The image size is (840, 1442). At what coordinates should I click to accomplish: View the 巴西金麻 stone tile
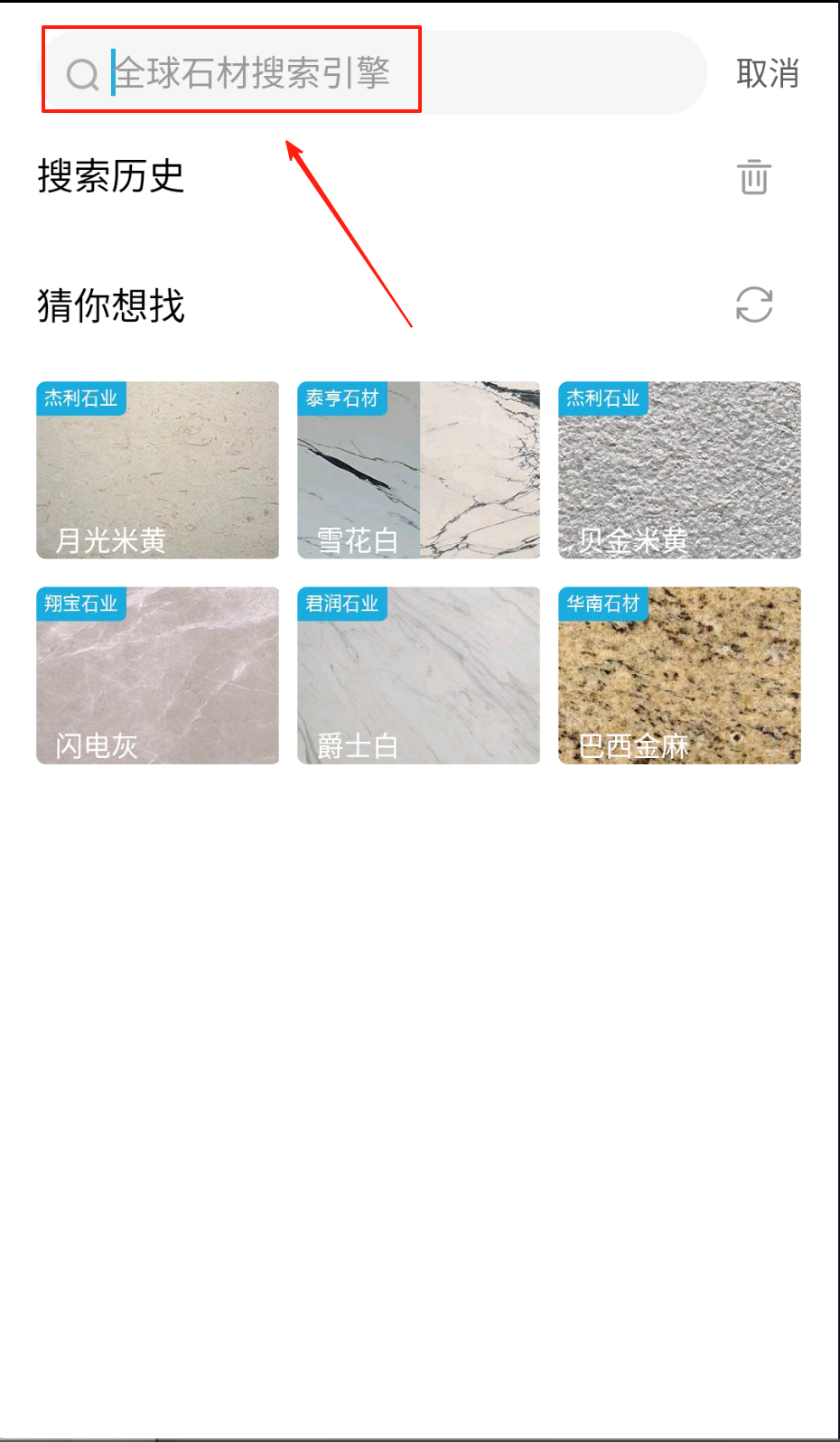click(679, 676)
